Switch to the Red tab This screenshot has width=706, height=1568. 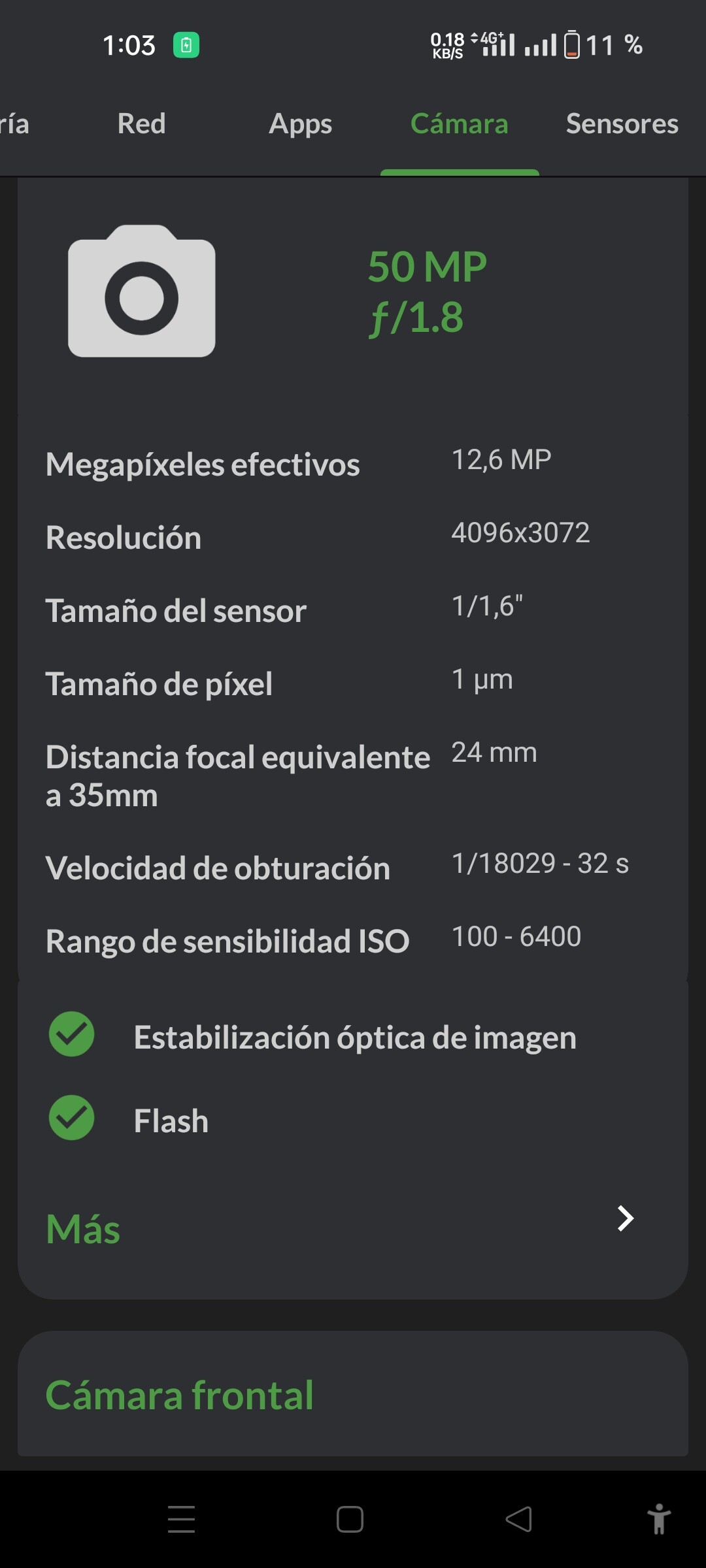[141, 124]
